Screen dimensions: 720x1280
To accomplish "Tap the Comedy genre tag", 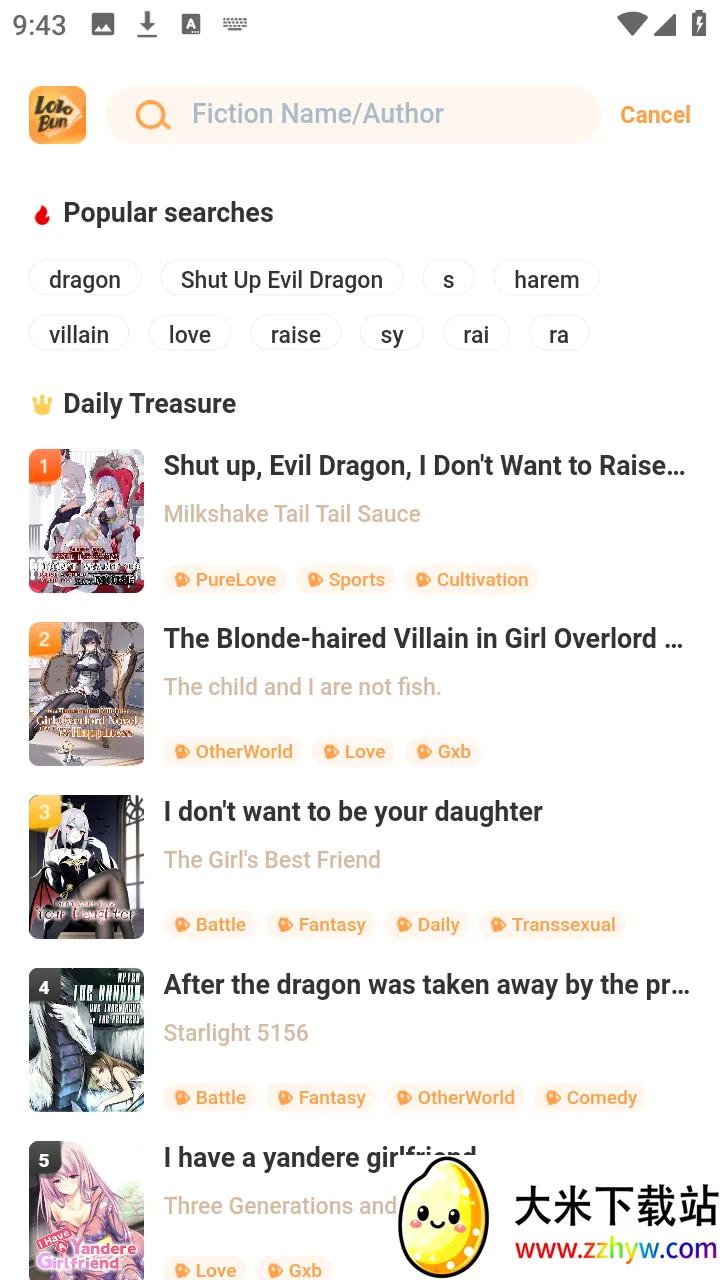I will 591,1098.
